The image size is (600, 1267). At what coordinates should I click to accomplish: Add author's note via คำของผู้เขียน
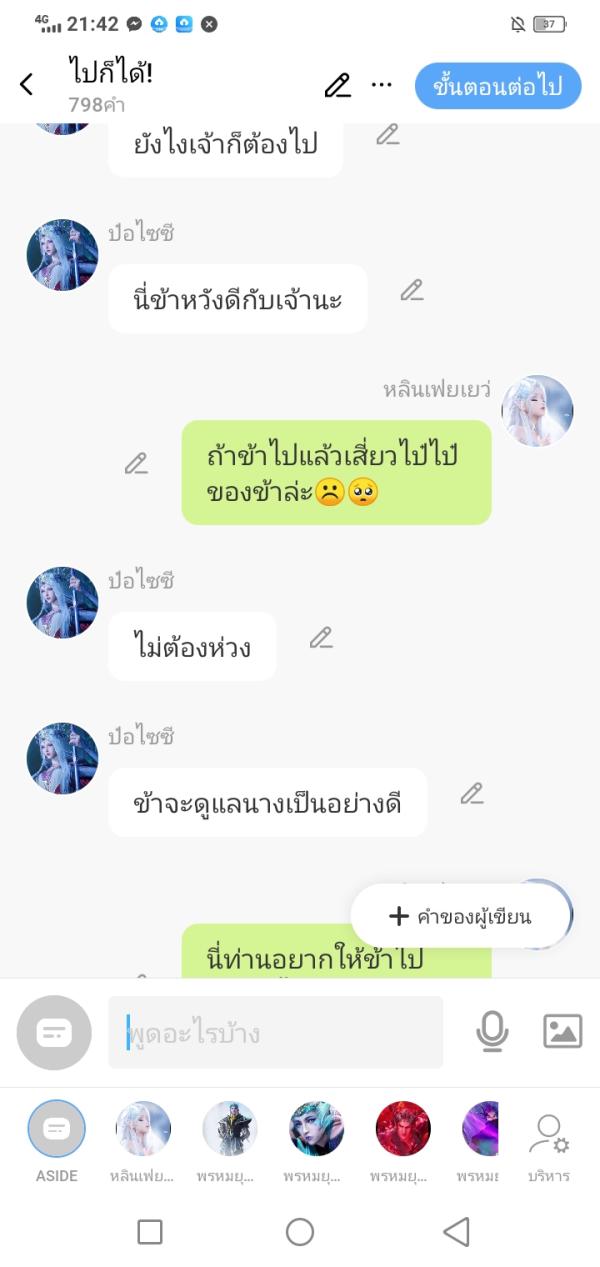coord(460,916)
